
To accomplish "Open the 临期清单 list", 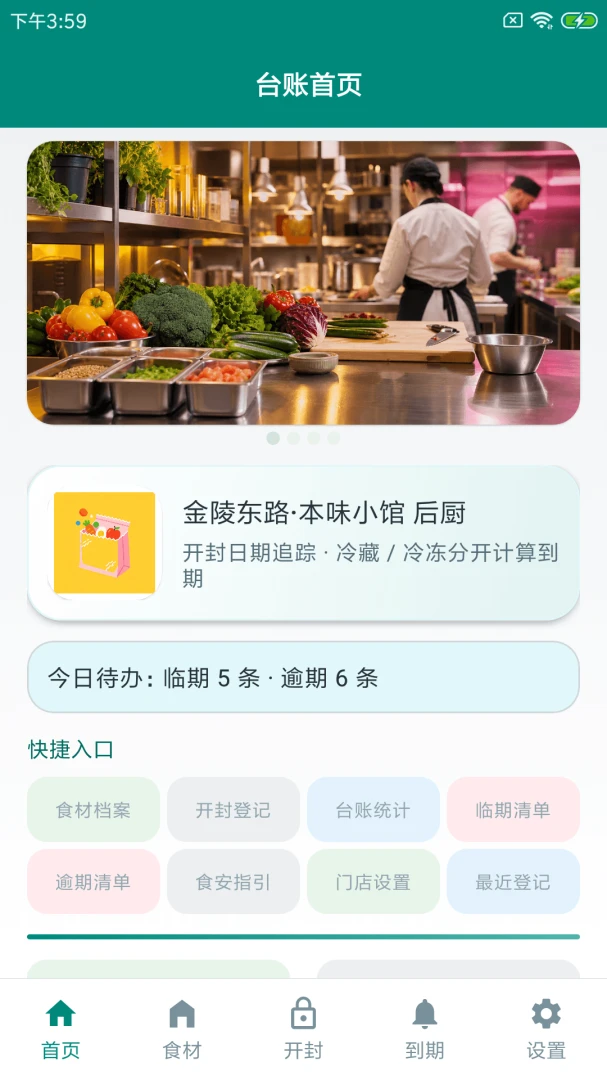I will (513, 809).
